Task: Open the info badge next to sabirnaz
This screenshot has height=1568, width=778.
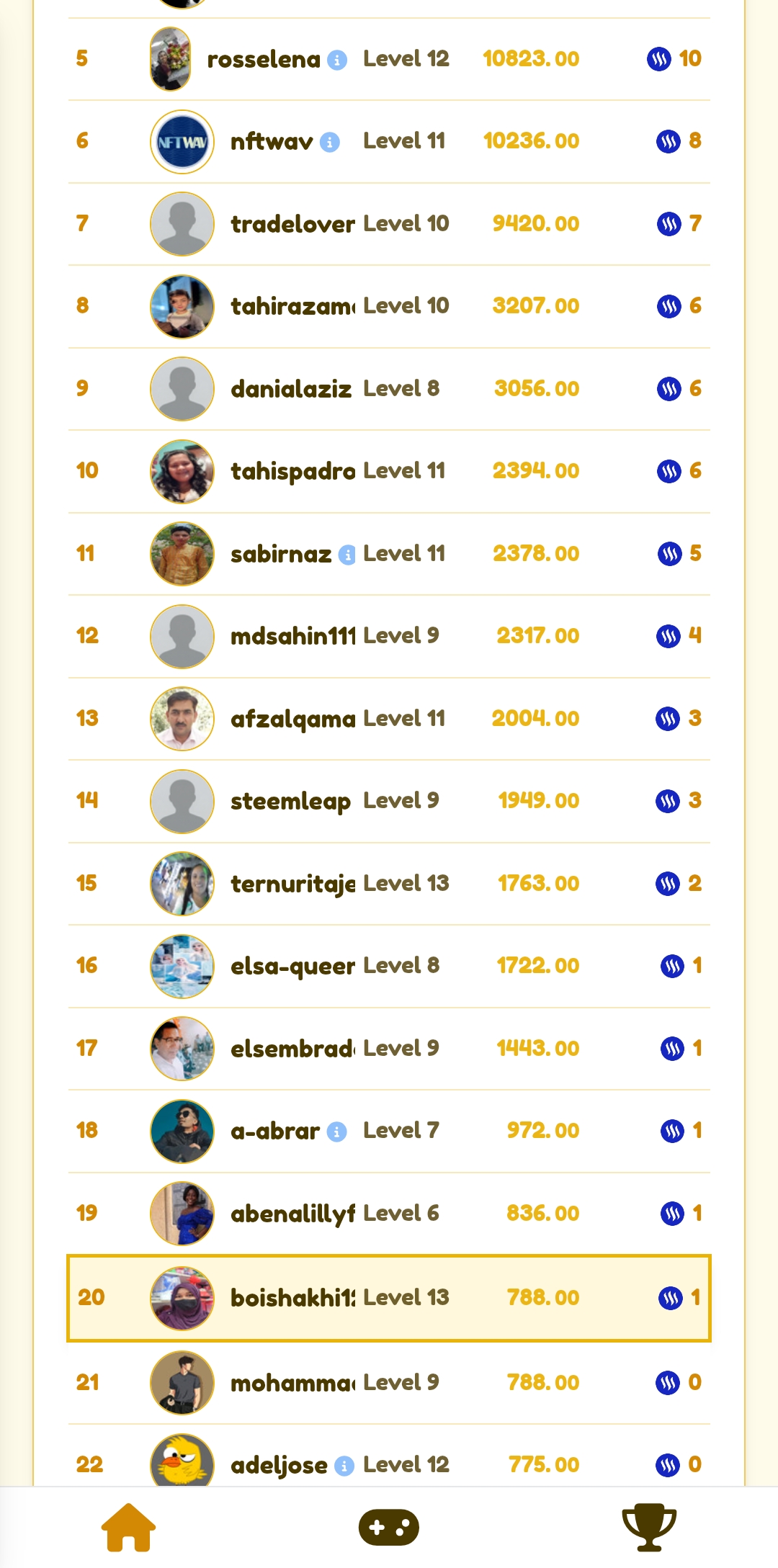Action: pyautogui.click(x=347, y=555)
